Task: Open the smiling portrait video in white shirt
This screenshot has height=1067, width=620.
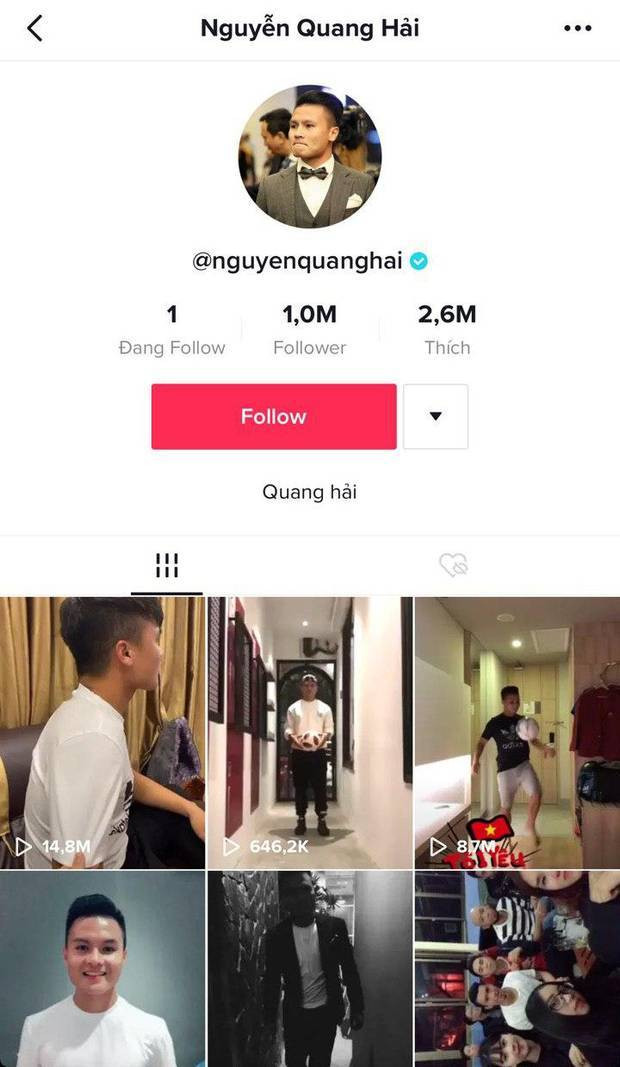Action: pos(102,968)
